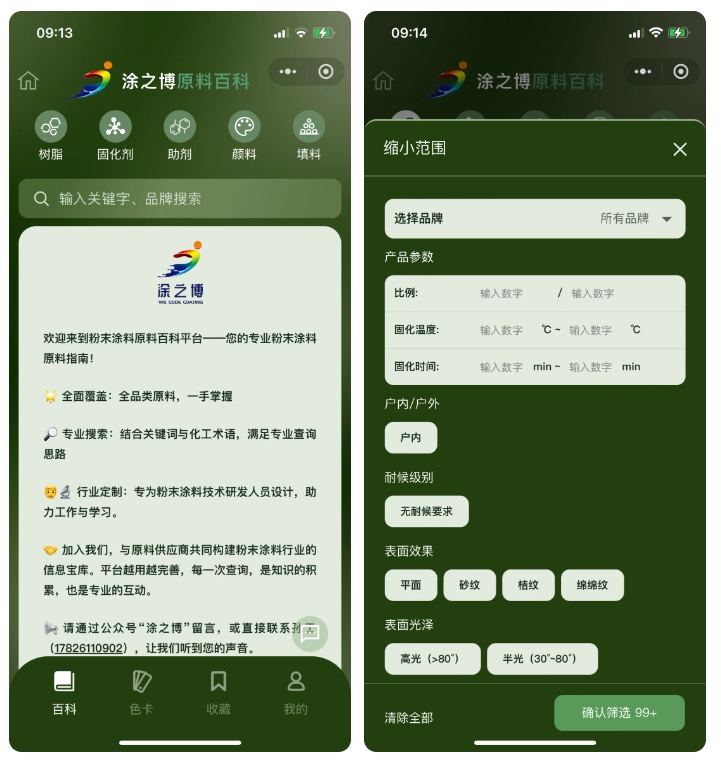Image resolution: width=721 pixels, height=761 pixels.
Task: Tap the keyword and brand search box
Action: tap(180, 199)
